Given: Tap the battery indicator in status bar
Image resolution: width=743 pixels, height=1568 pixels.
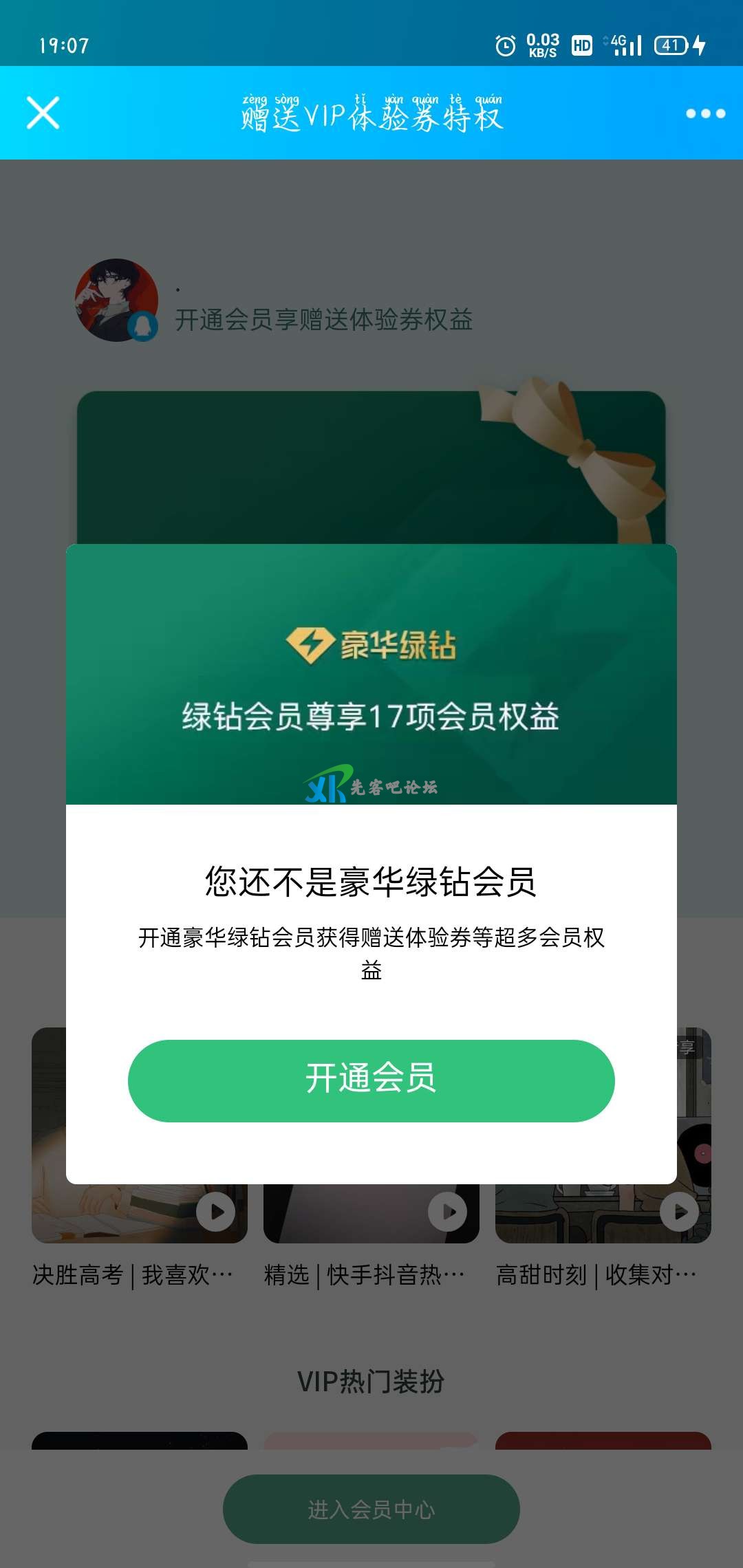Looking at the screenshot, I should pos(669,45).
